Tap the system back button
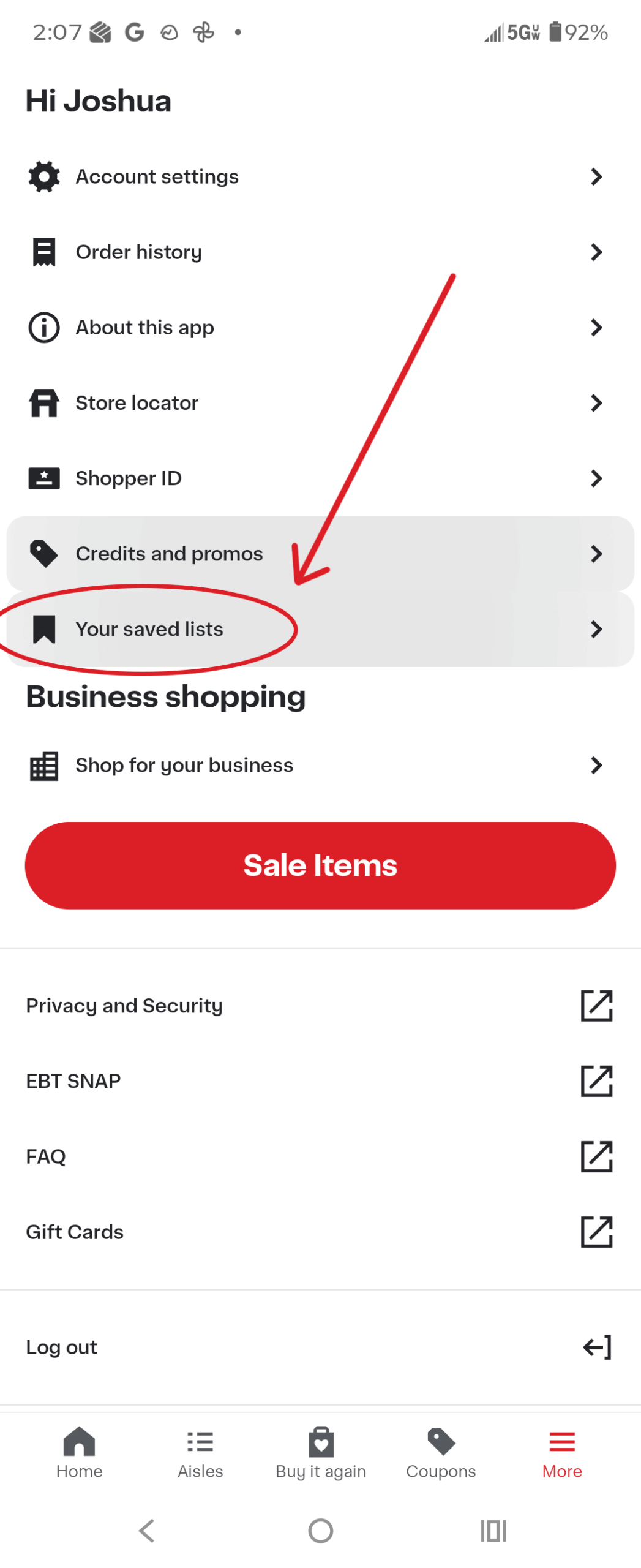 coord(147,1530)
